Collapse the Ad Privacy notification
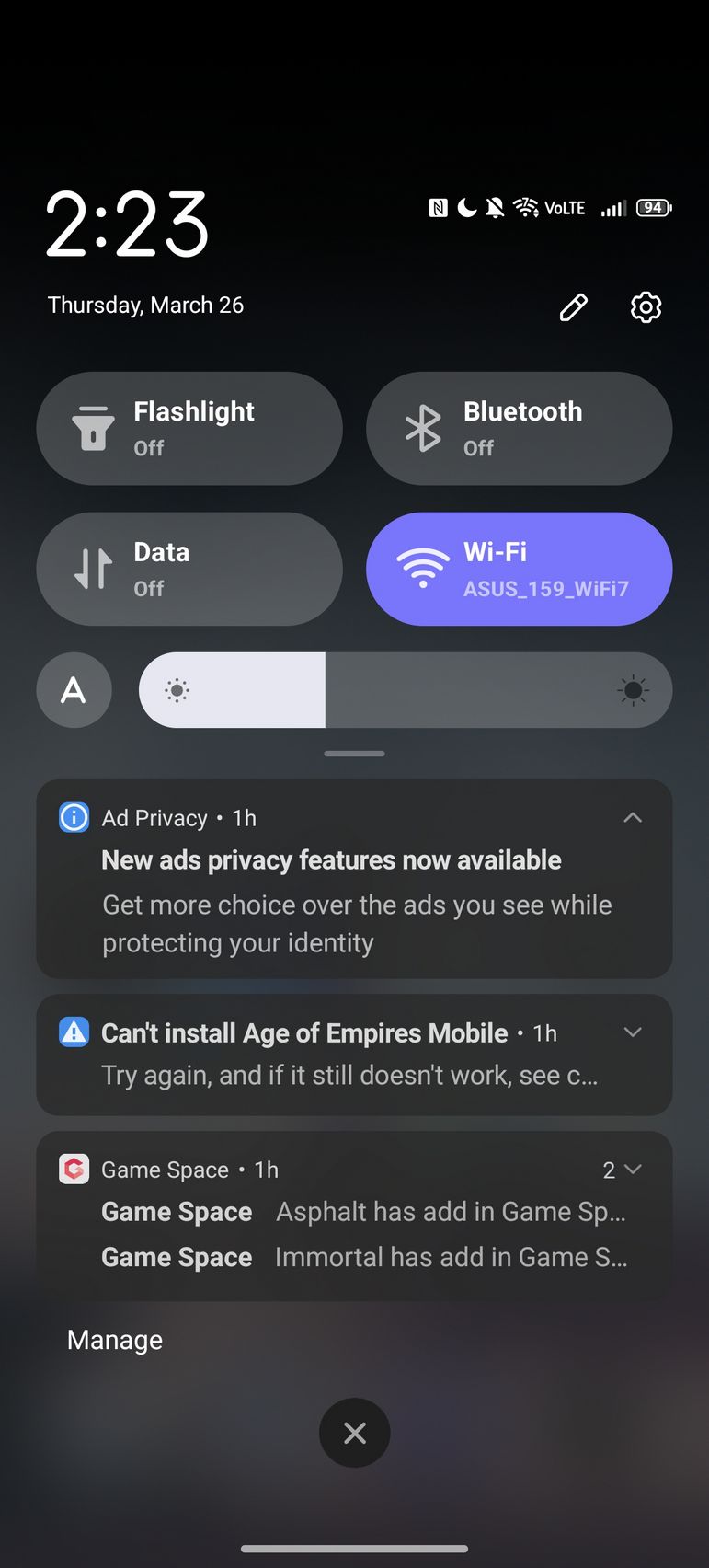The image size is (709, 1568). [x=633, y=818]
